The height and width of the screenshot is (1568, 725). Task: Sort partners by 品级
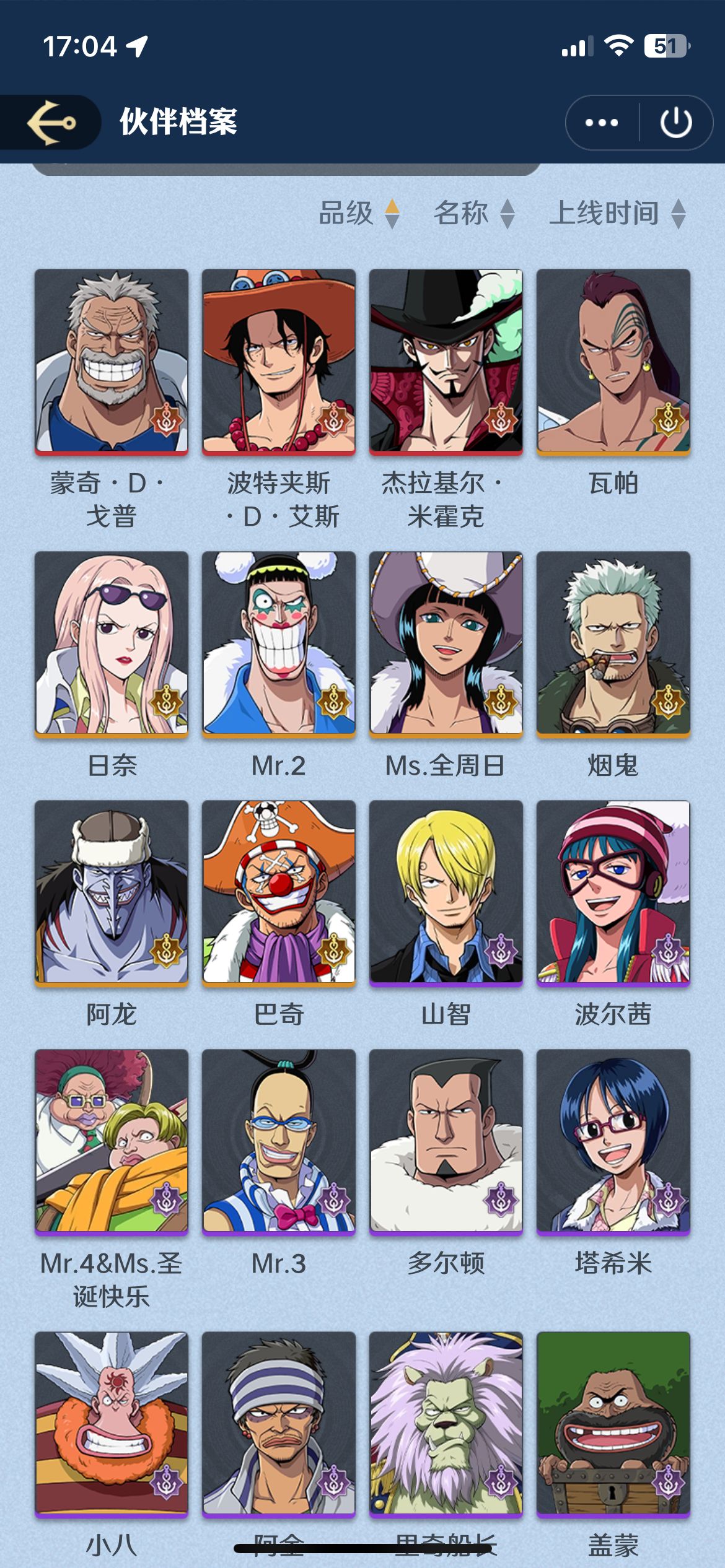(x=359, y=214)
